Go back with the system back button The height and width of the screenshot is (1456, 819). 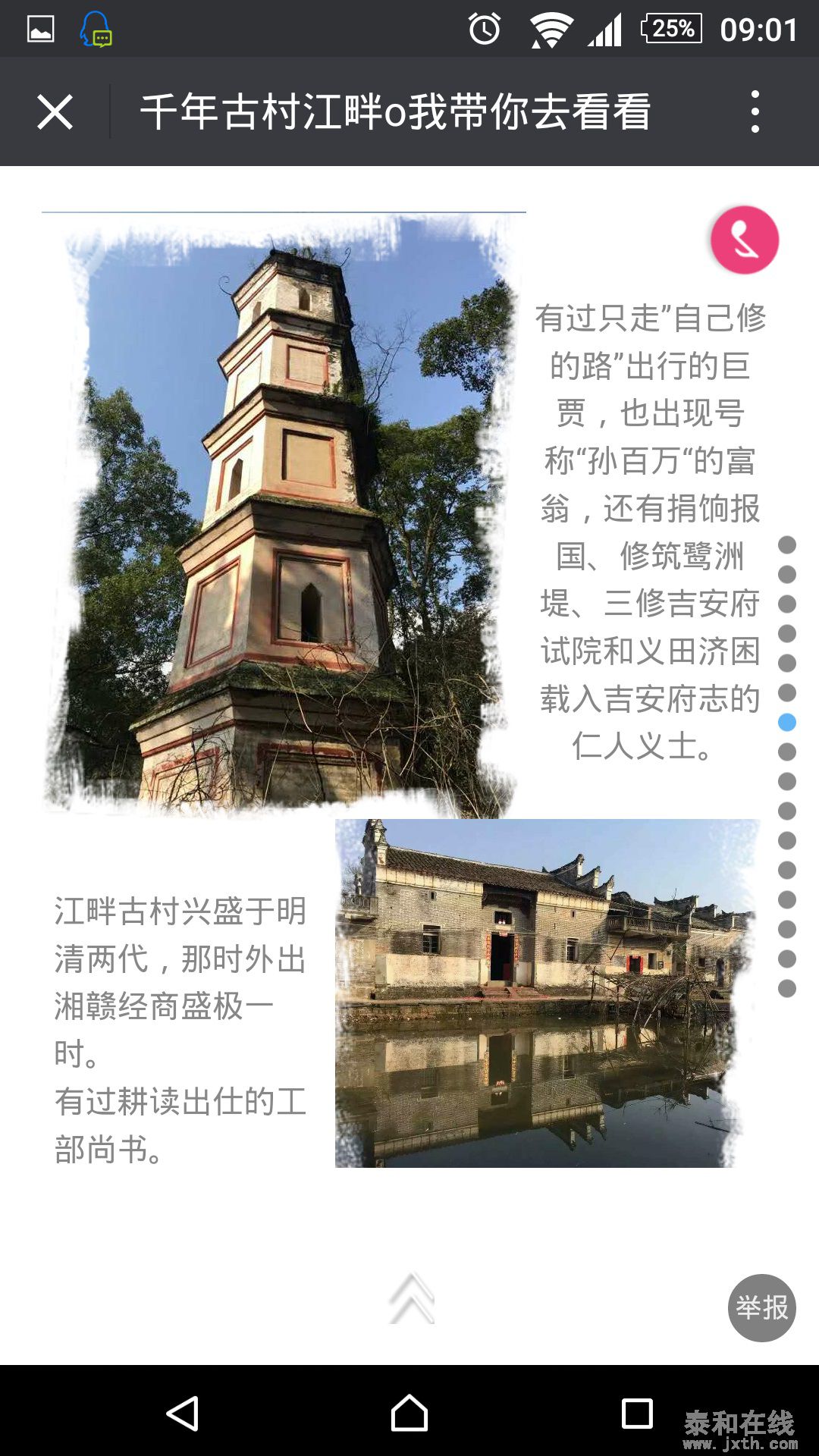(183, 1414)
